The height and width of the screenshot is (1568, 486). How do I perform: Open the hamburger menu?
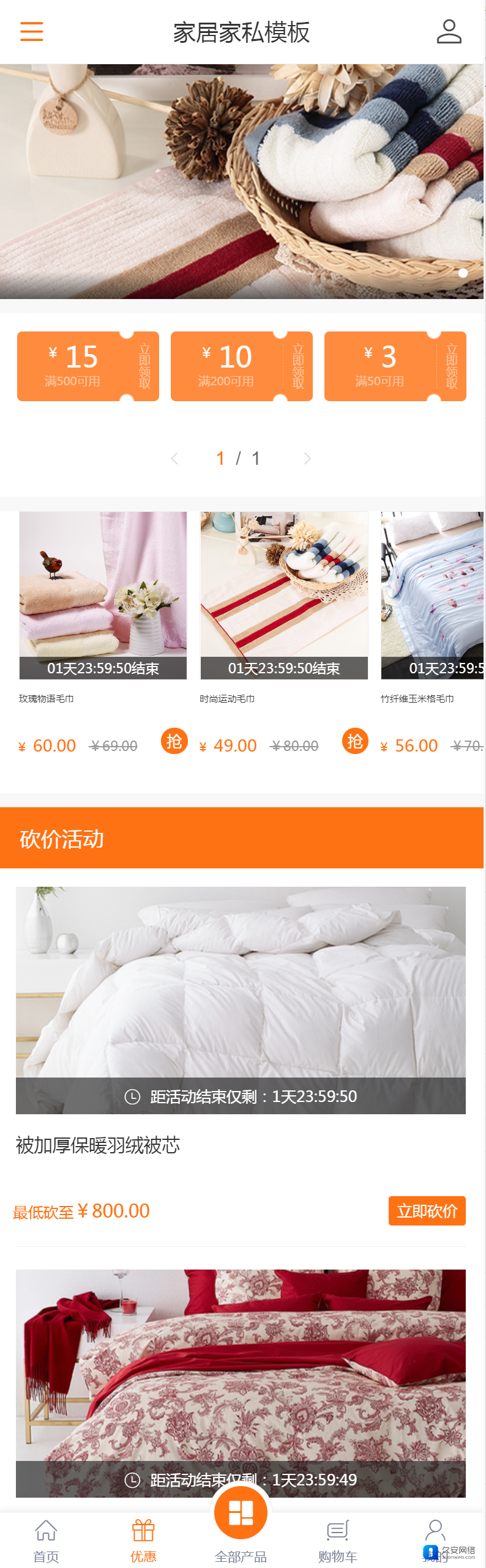pyautogui.click(x=32, y=31)
